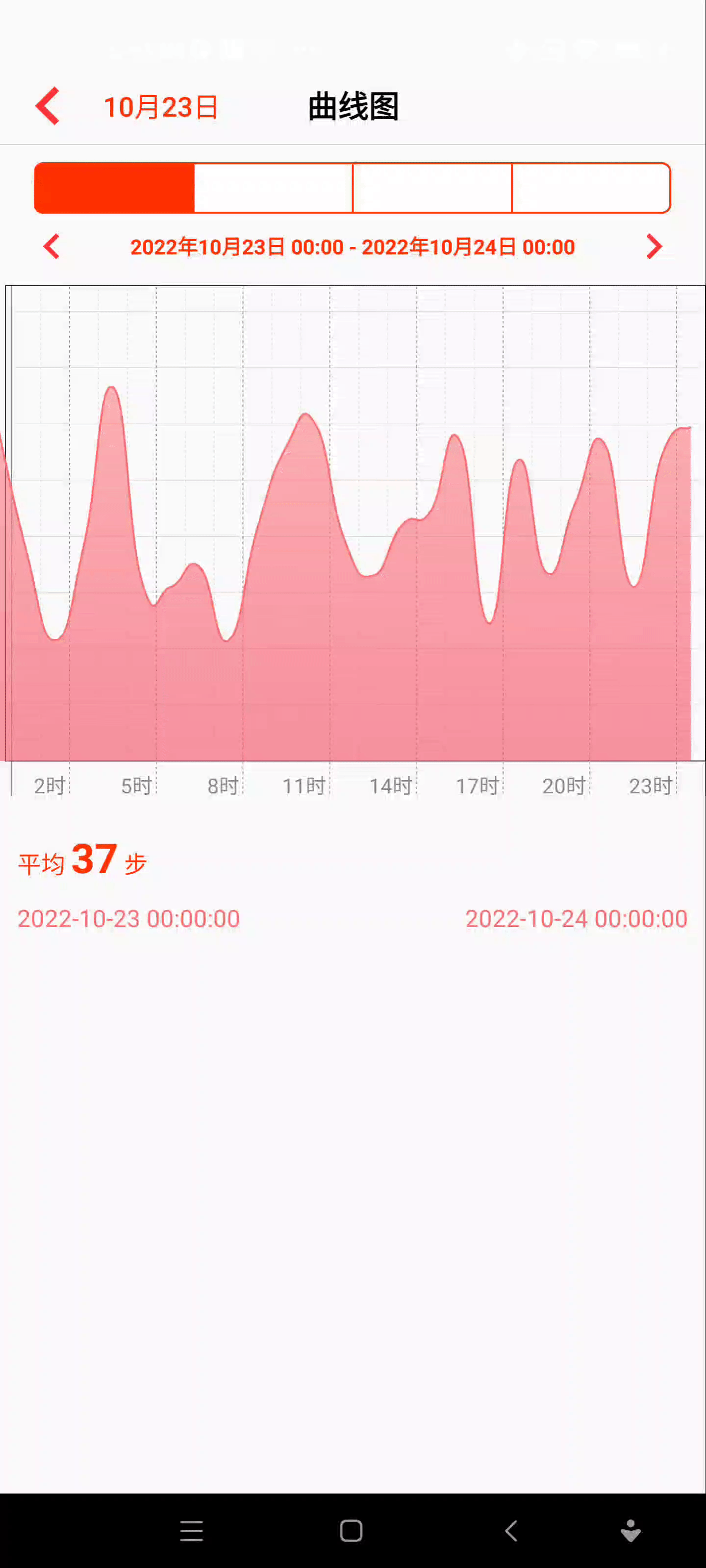
Task: Open the system recent apps menu
Action: (x=191, y=1530)
